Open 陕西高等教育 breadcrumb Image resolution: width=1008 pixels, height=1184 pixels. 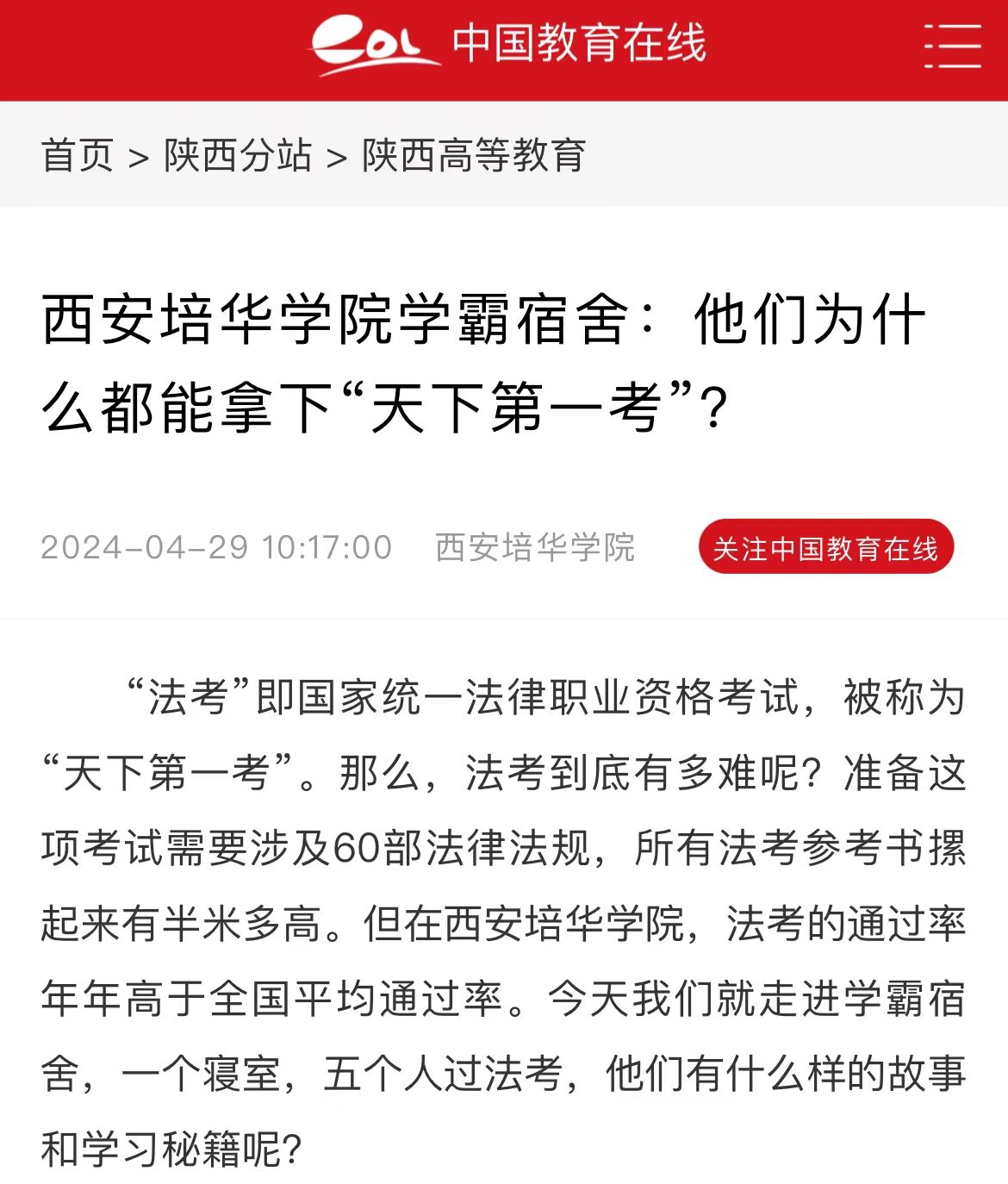tap(474, 156)
